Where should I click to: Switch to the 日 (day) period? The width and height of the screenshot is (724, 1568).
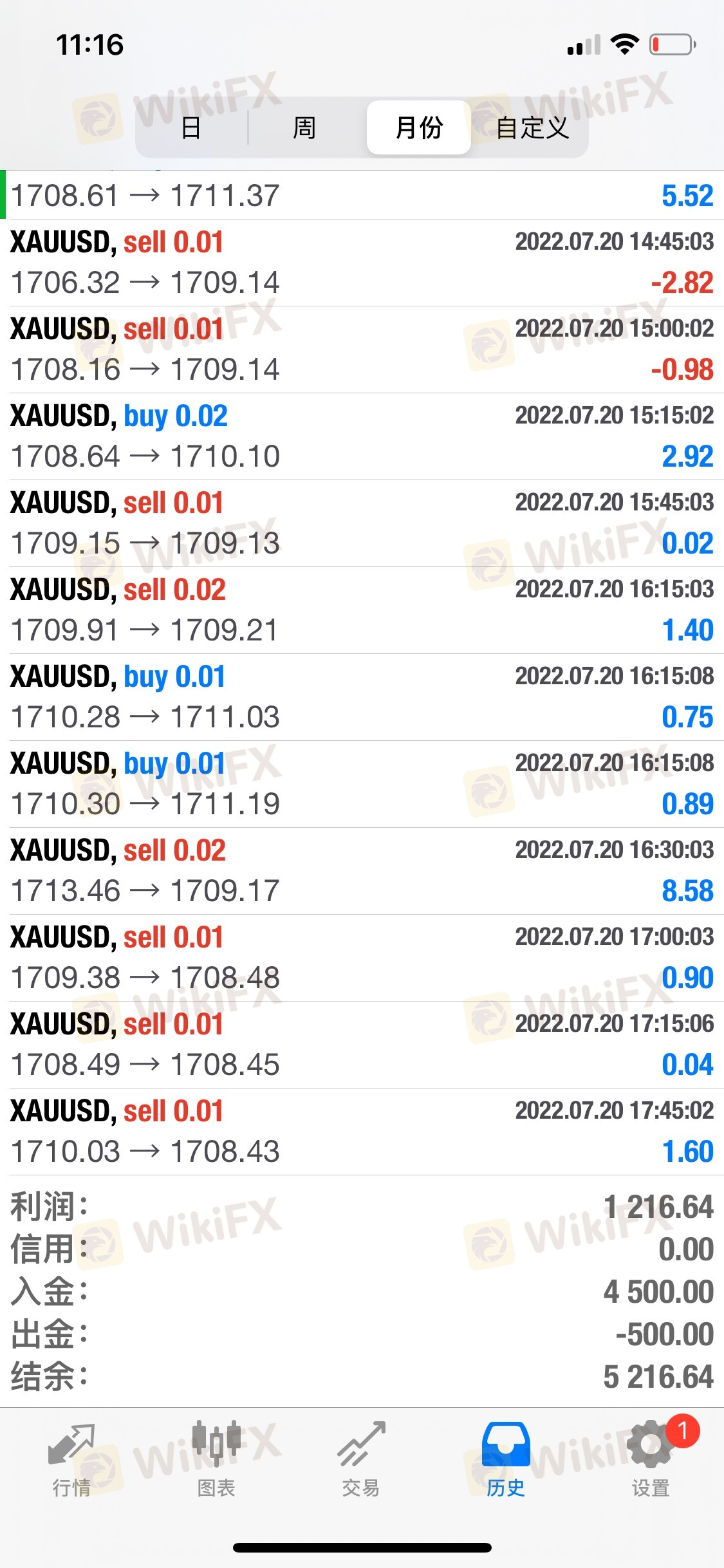coord(191,127)
